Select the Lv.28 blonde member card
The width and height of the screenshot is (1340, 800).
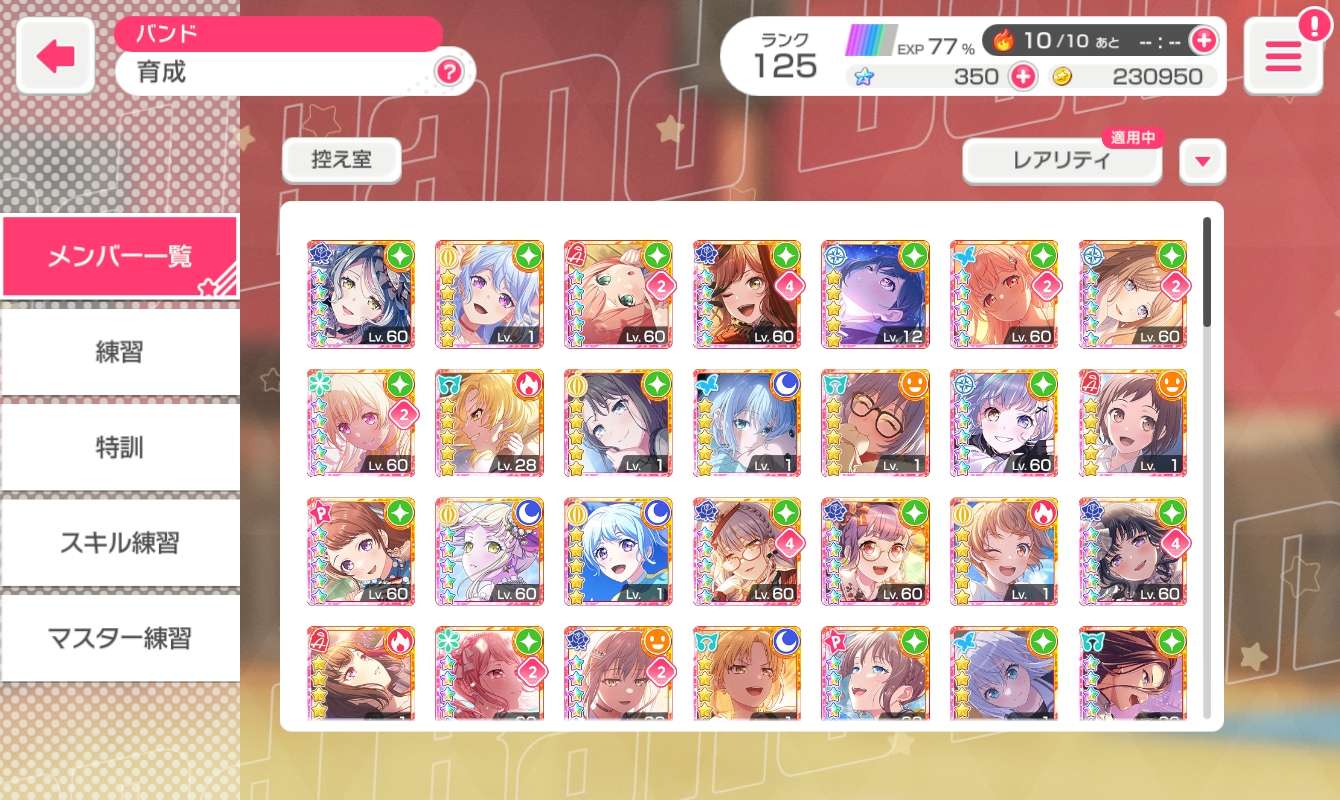489,422
